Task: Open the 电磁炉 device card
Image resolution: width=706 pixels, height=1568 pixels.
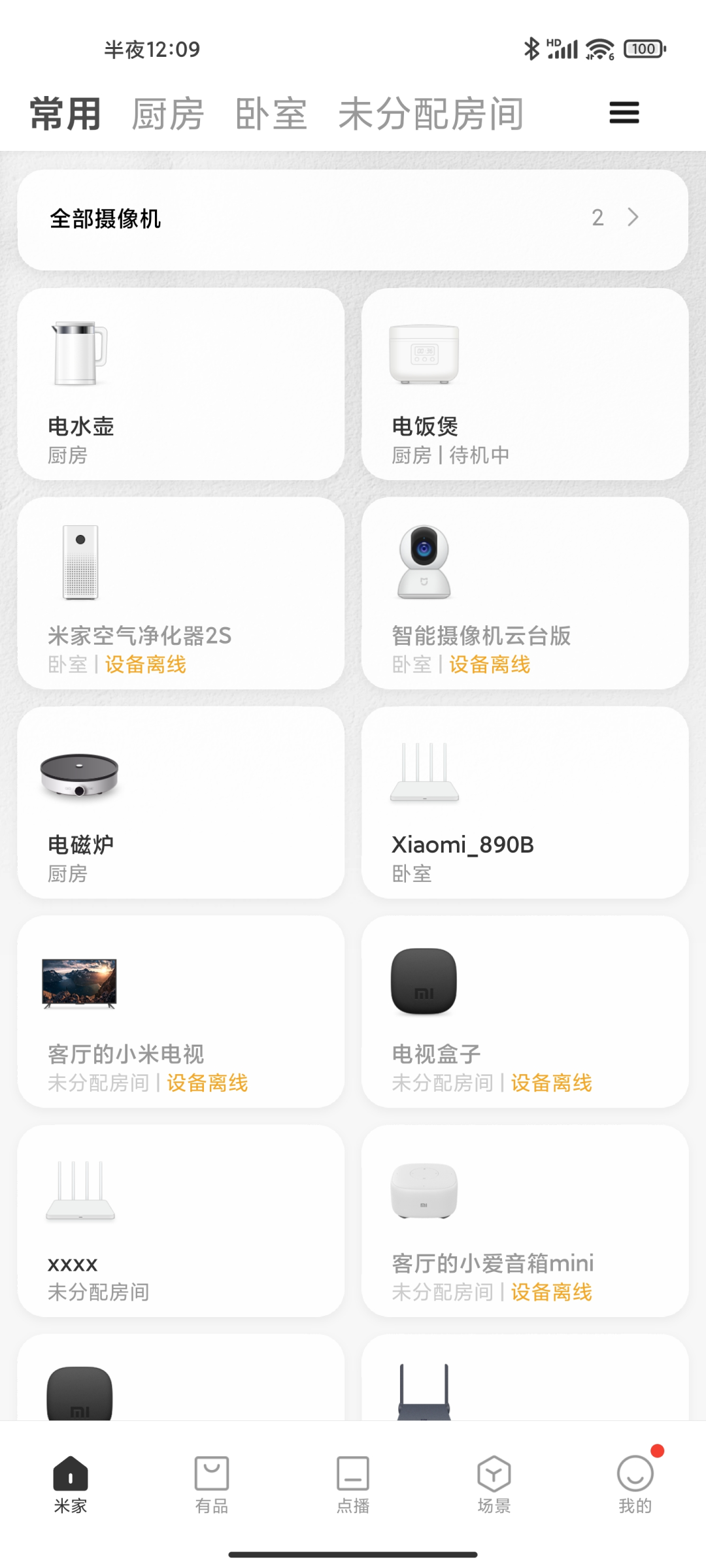Action: pyautogui.click(x=181, y=802)
